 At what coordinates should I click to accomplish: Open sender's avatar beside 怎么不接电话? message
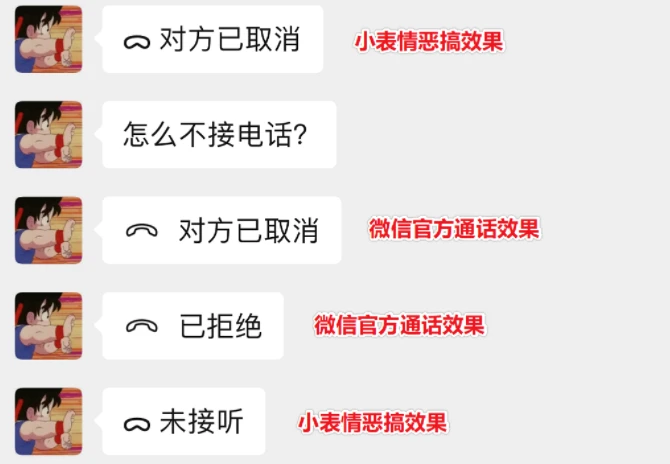click(x=49, y=134)
